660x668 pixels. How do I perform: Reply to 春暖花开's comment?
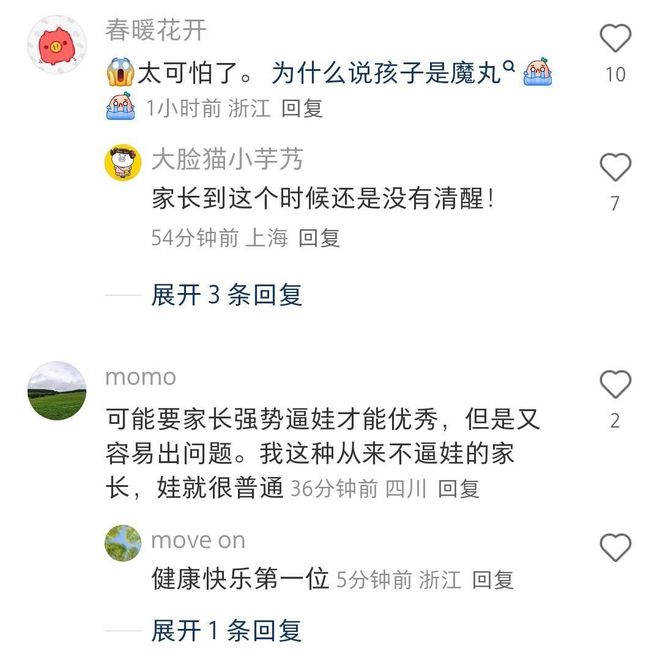[x=302, y=108]
